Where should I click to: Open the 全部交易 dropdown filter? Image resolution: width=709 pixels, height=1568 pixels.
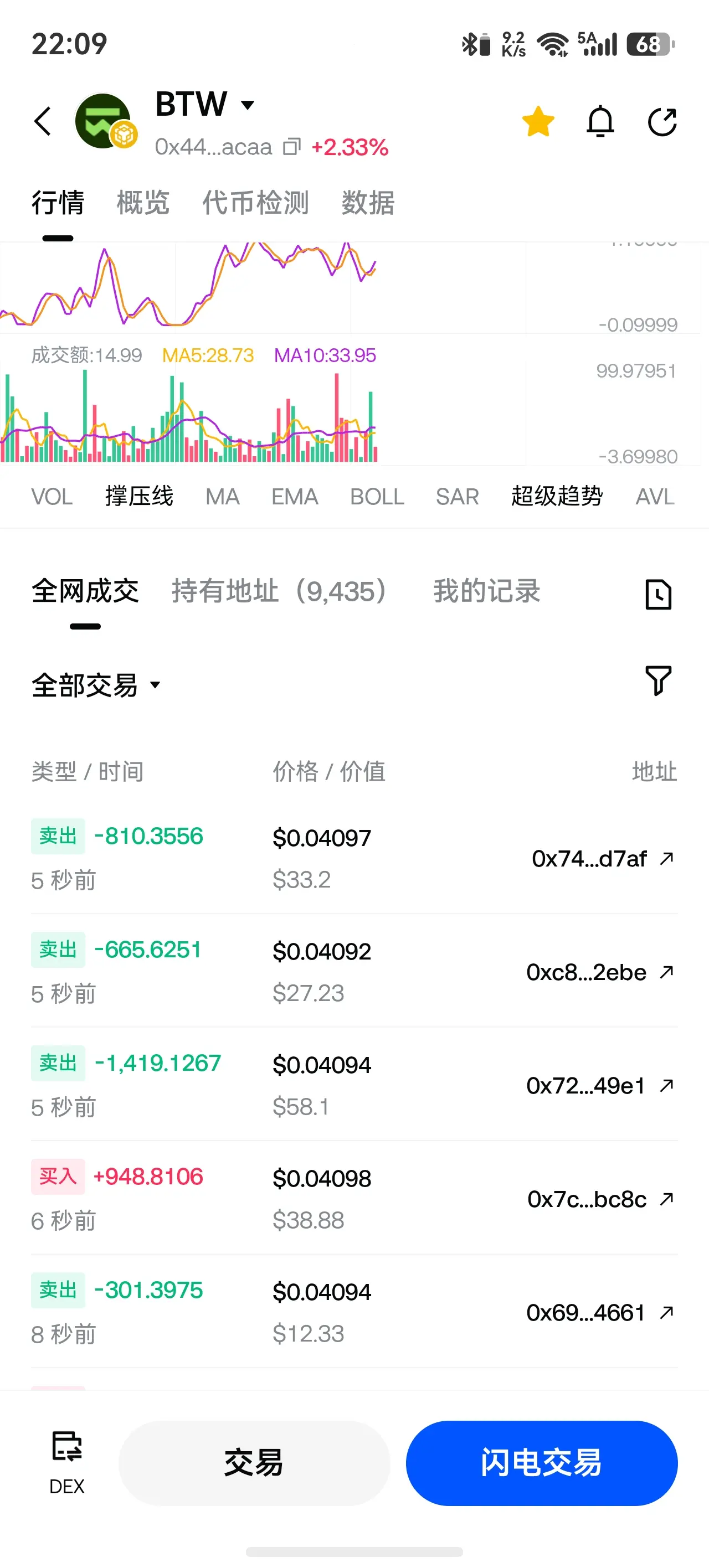(x=96, y=685)
